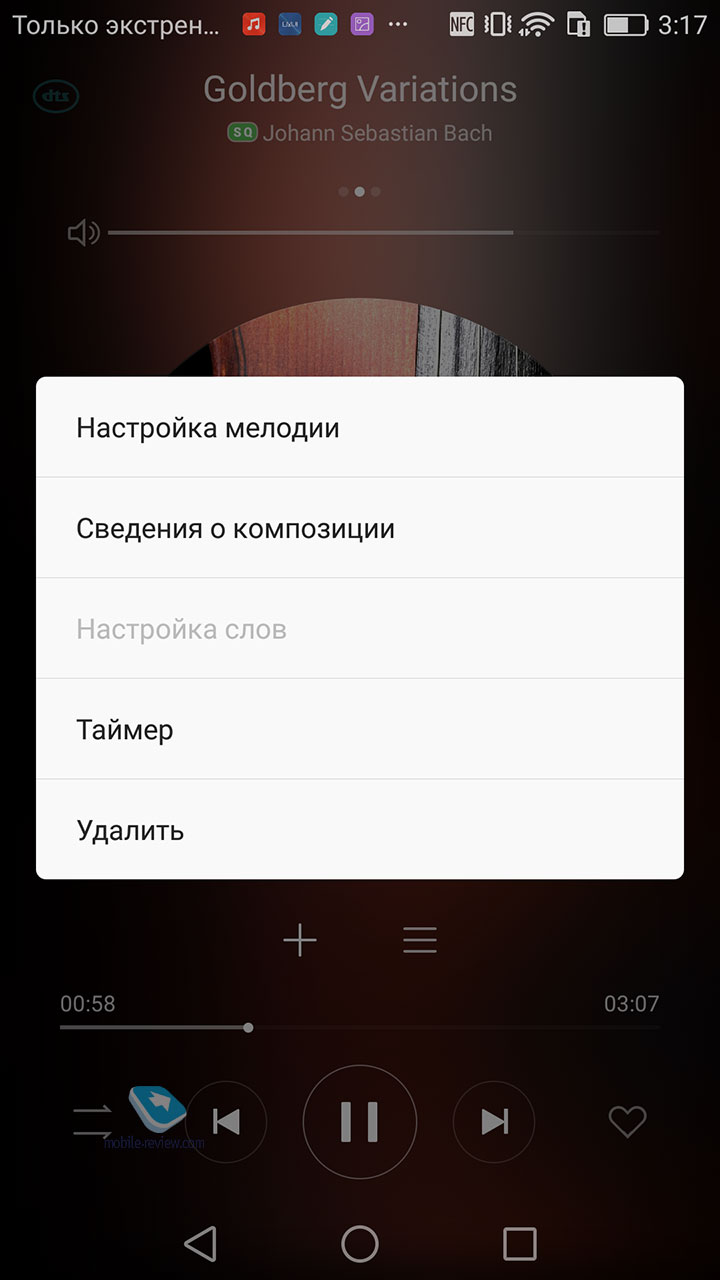This screenshot has width=720, height=1280.
Task: Tap Удалить to delete the track
Action: coord(360,830)
